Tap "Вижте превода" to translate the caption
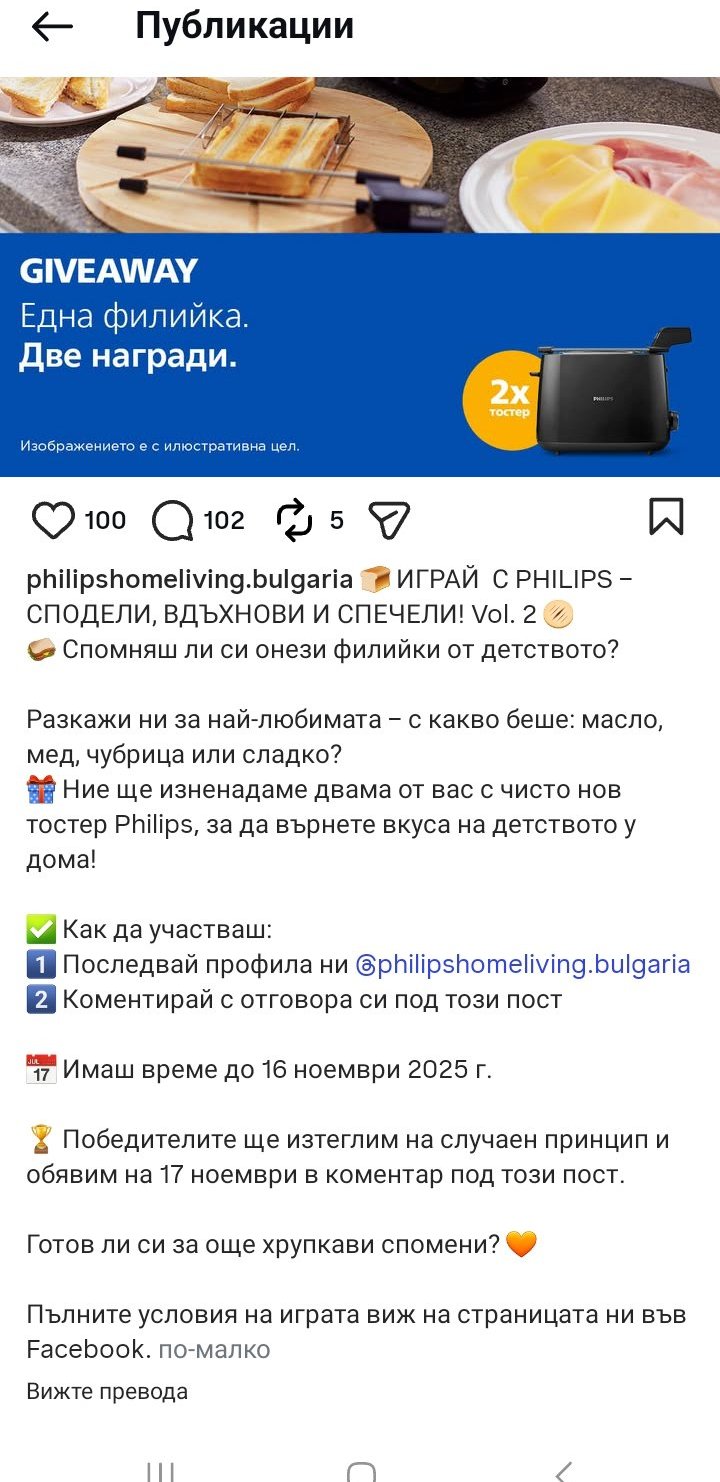Viewport: 720px width, 1482px height. click(107, 1391)
